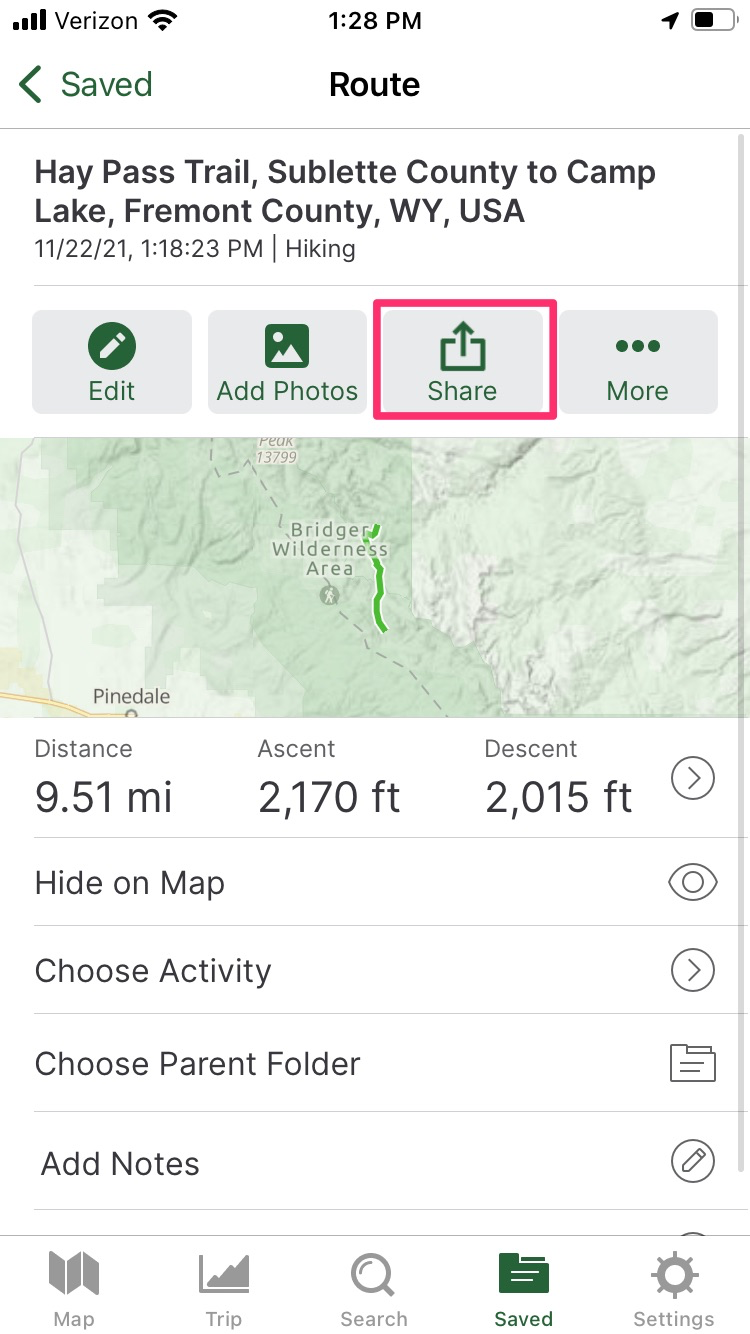Share the Hay Pass Trail route
The width and height of the screenshot is (750, 1334).
point(463,362)
